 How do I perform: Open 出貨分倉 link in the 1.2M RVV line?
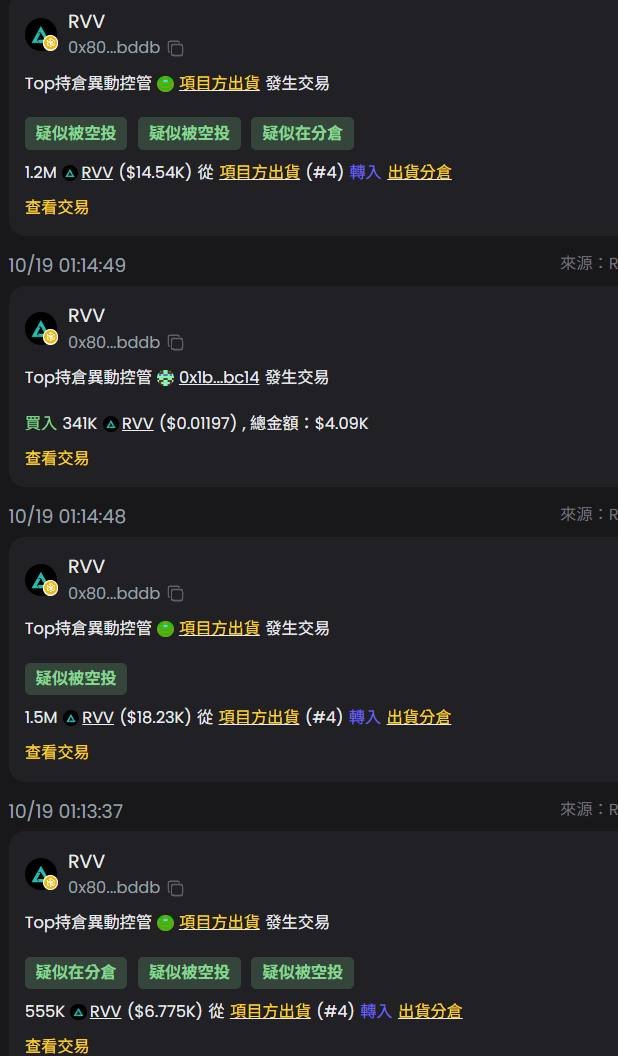click(x=419, y=172)
